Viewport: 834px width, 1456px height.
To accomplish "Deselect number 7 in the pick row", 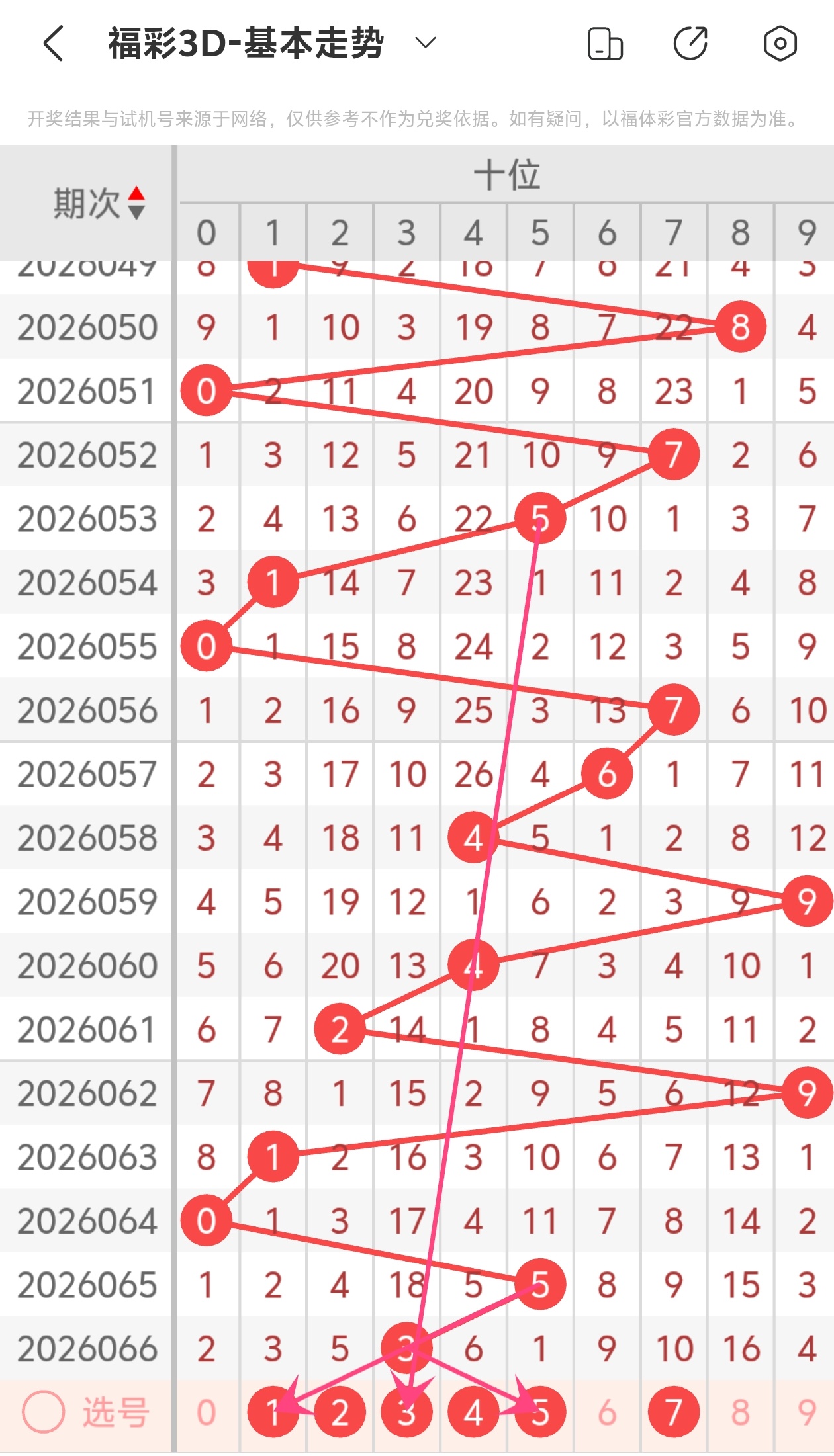I will click(674, 1412).
